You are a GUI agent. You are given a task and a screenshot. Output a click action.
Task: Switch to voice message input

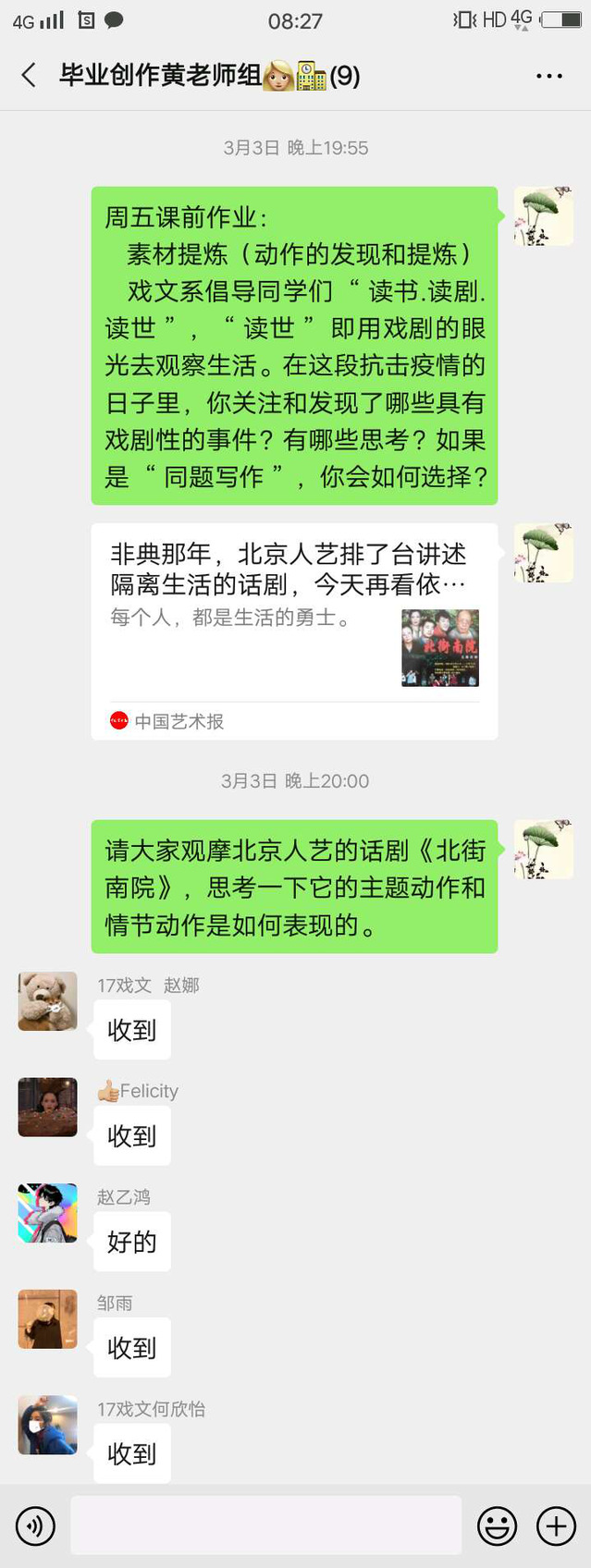(35, 1525)
